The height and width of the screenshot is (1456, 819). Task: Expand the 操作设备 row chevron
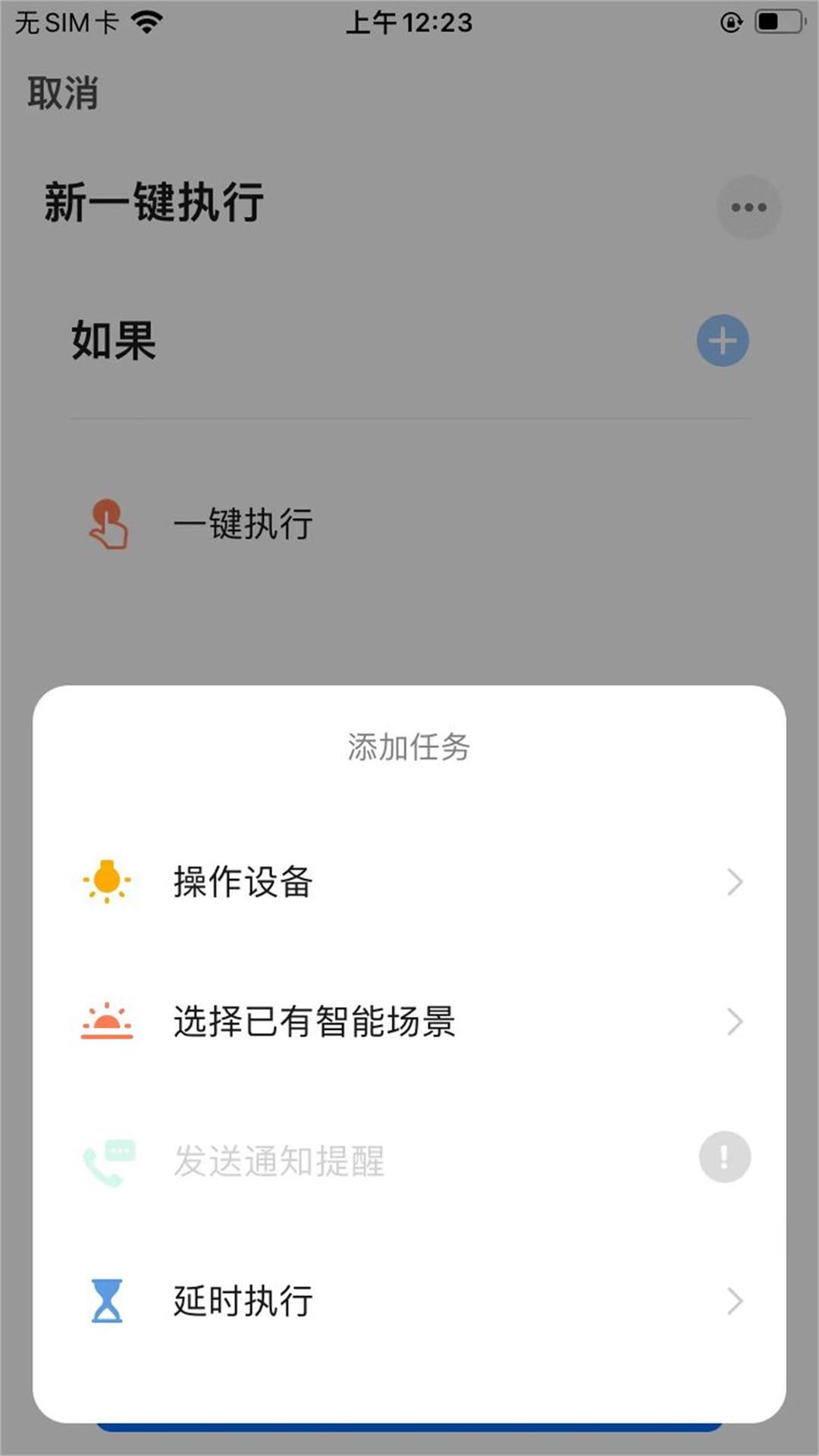[733, 882]
